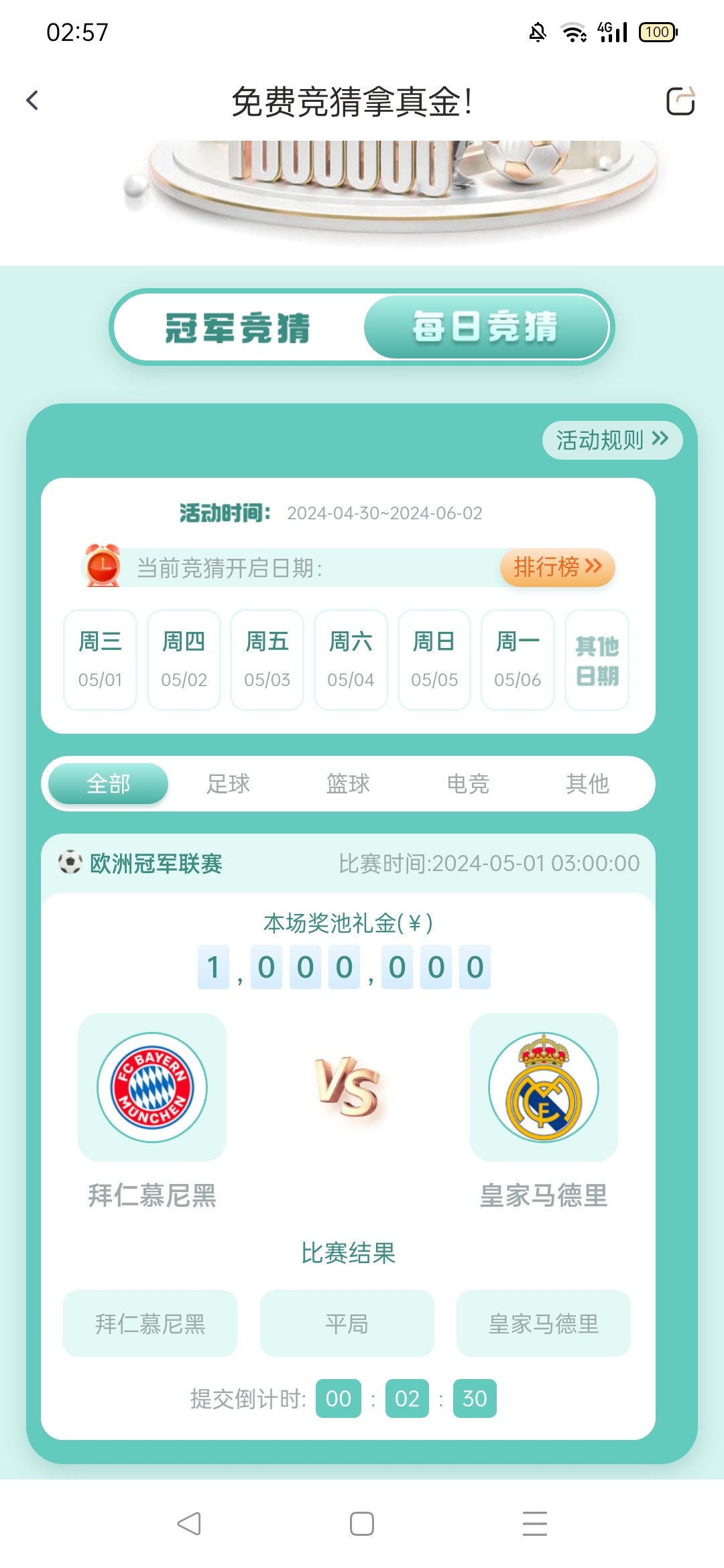Switch to the 冠军竞猜 tab
Viewport: 724px width, 1568px height.
(x=238, y=328)
